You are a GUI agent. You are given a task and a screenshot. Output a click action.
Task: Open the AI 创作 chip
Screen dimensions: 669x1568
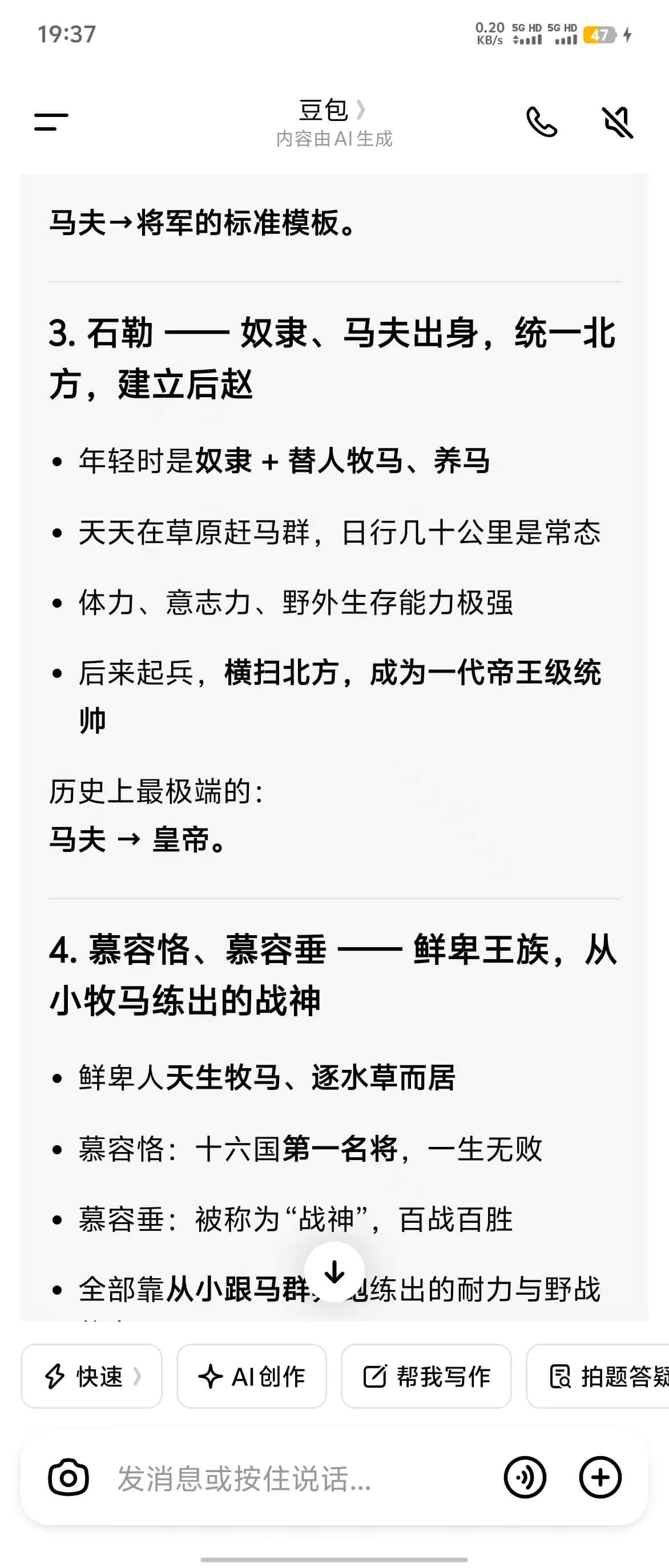click(251, 1376)
